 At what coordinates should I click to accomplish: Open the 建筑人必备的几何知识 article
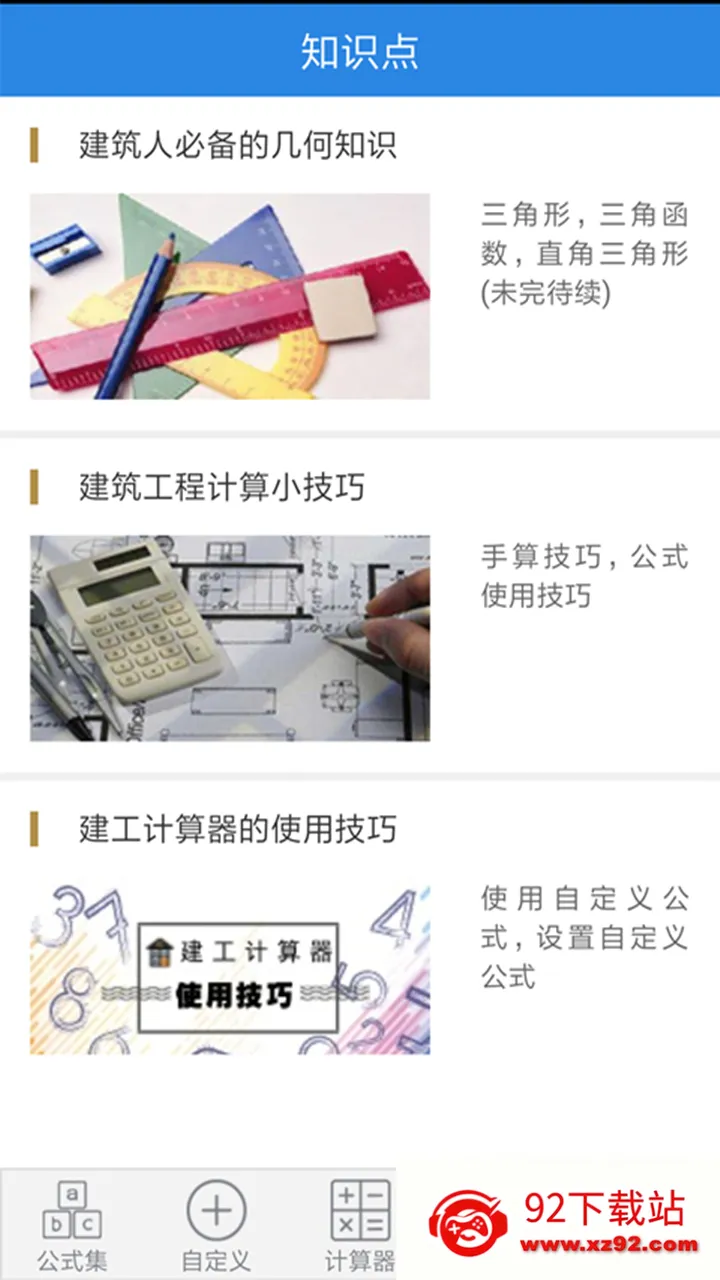coord(238,145)
